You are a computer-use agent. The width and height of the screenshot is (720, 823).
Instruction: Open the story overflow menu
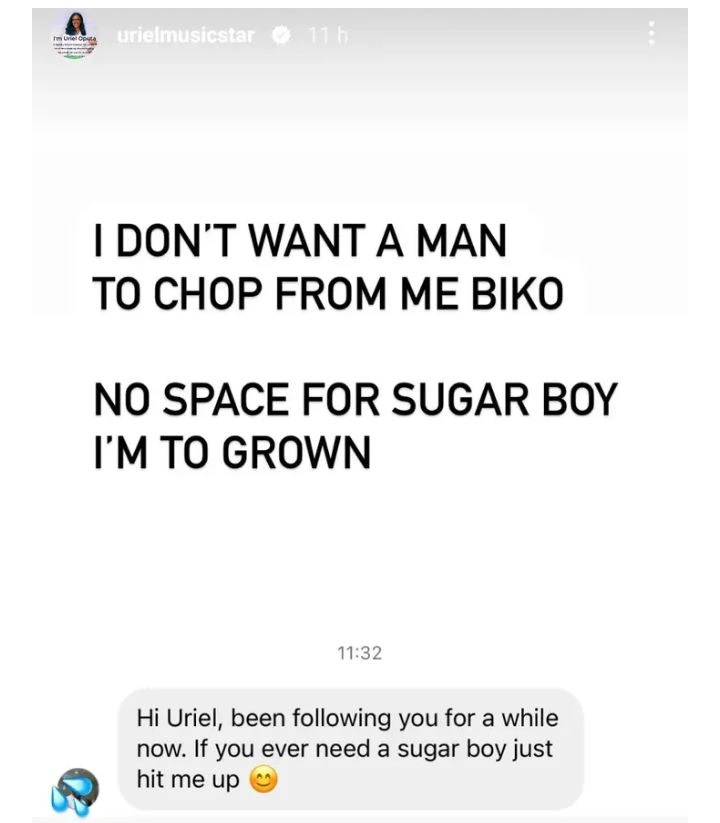click(652, 34)
